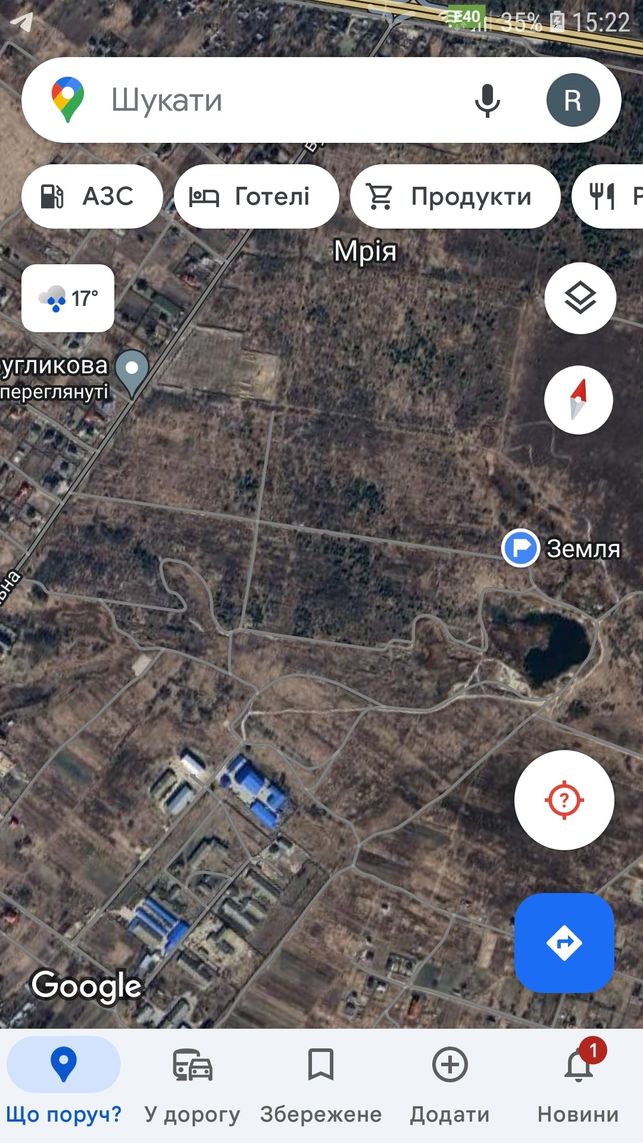Open directions with the blue arrow button
This screenshot has width=643, height=1143.
[x=564, y=943]
